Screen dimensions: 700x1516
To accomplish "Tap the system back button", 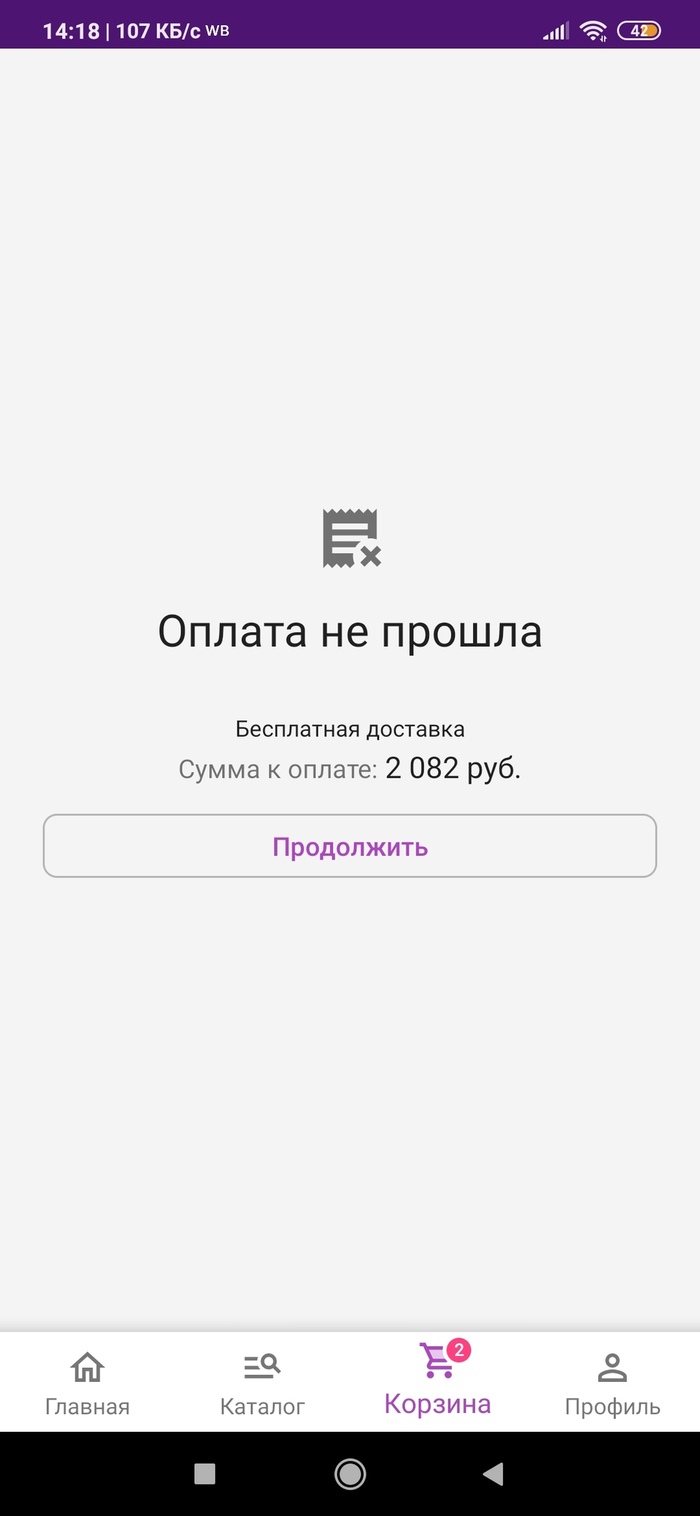I will click(493, 1473).
